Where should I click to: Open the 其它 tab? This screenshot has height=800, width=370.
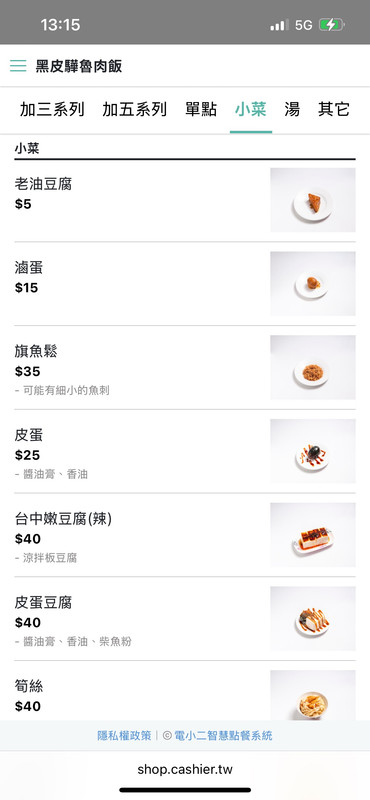(334, 109)
